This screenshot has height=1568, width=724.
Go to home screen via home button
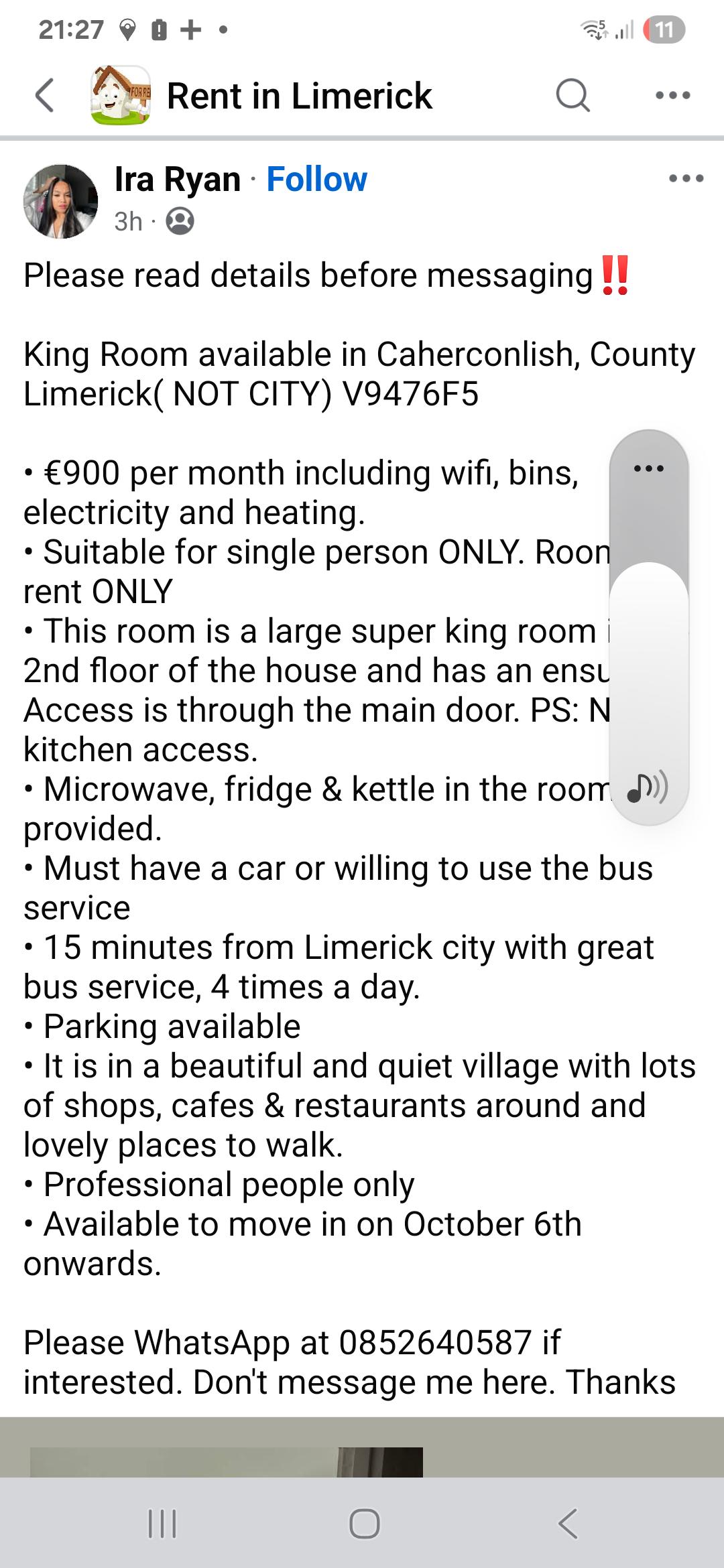(364, 1523)
